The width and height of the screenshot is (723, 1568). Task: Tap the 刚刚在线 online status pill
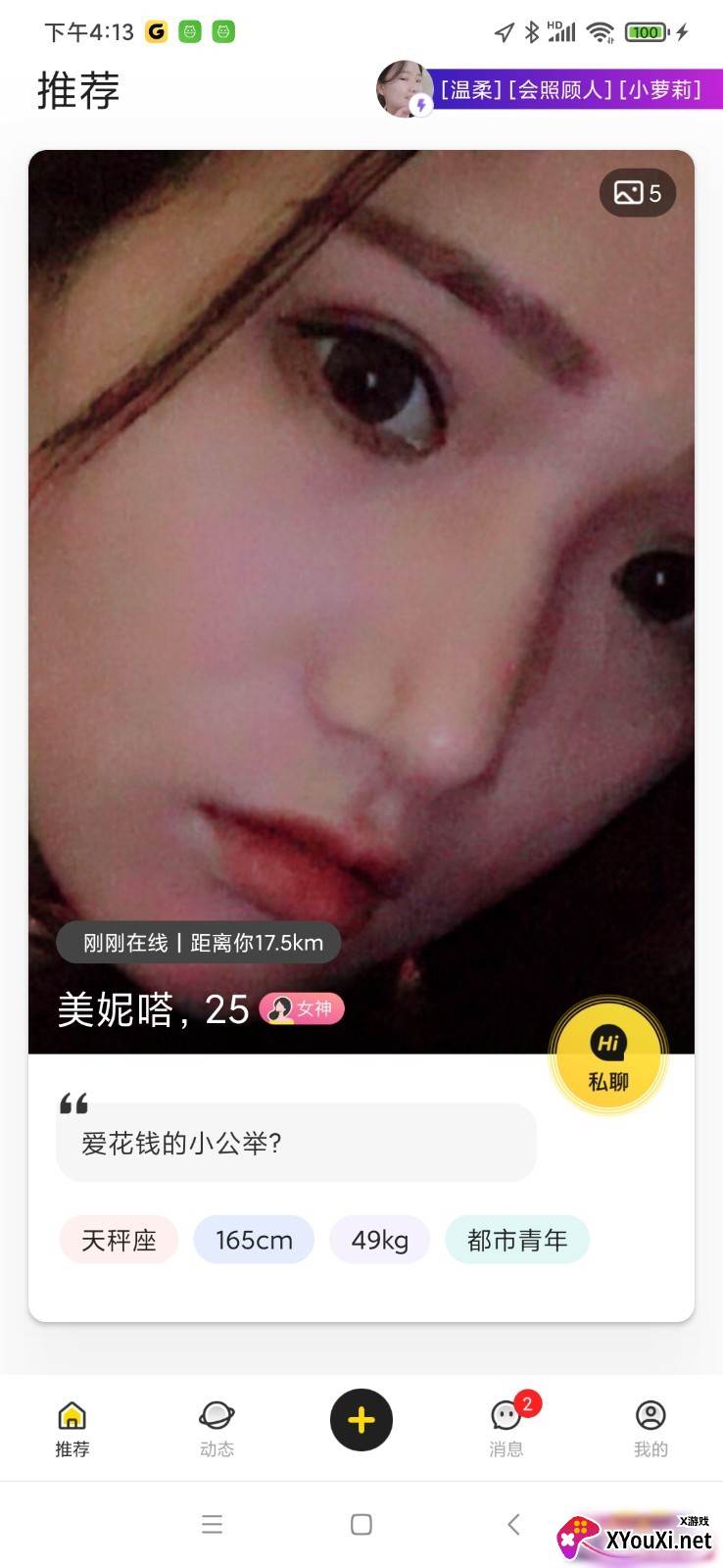tap(198, 942)
